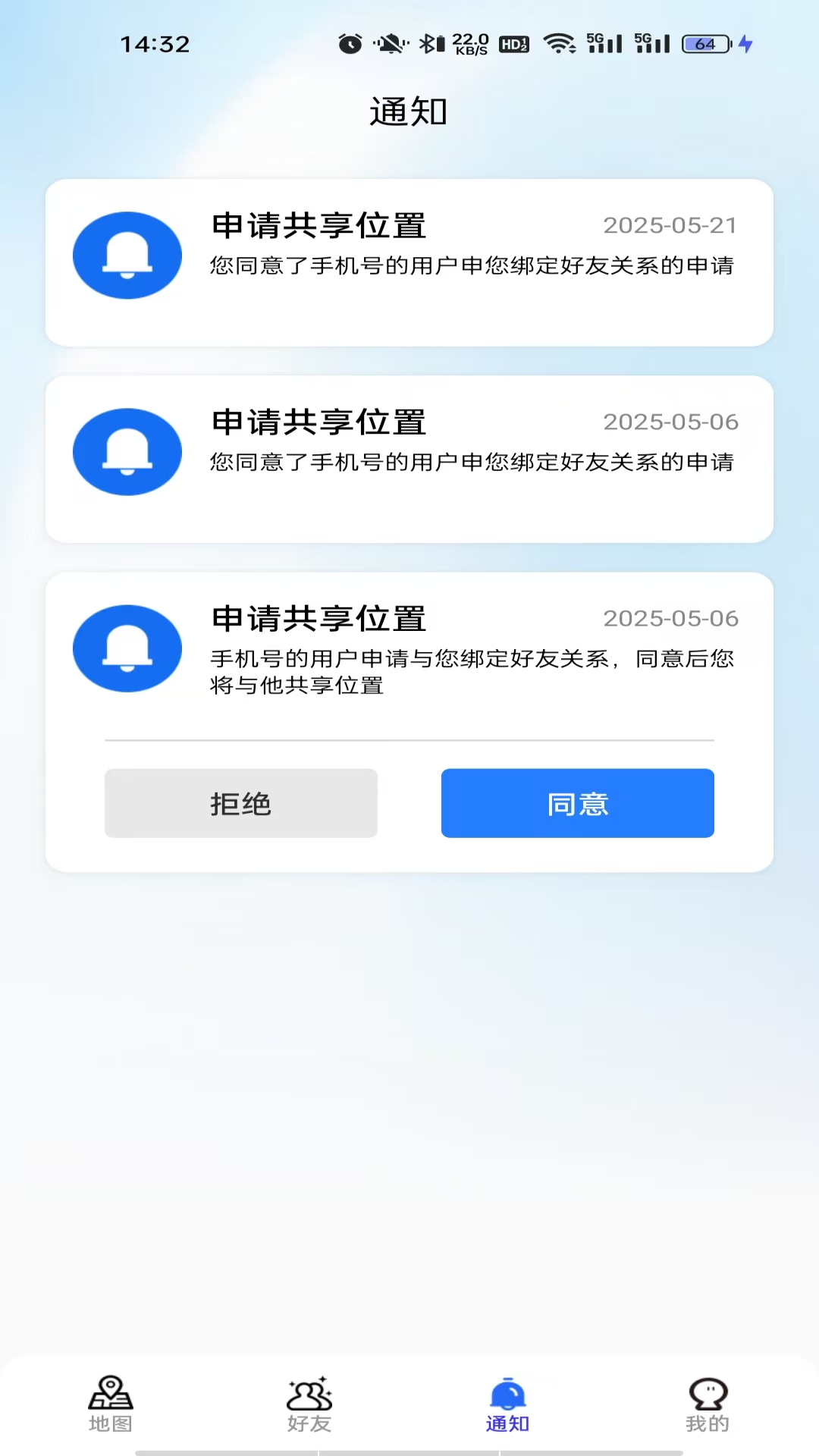
Task: Open the 地图 map tab icon
Action: [x=111, y=1395]
